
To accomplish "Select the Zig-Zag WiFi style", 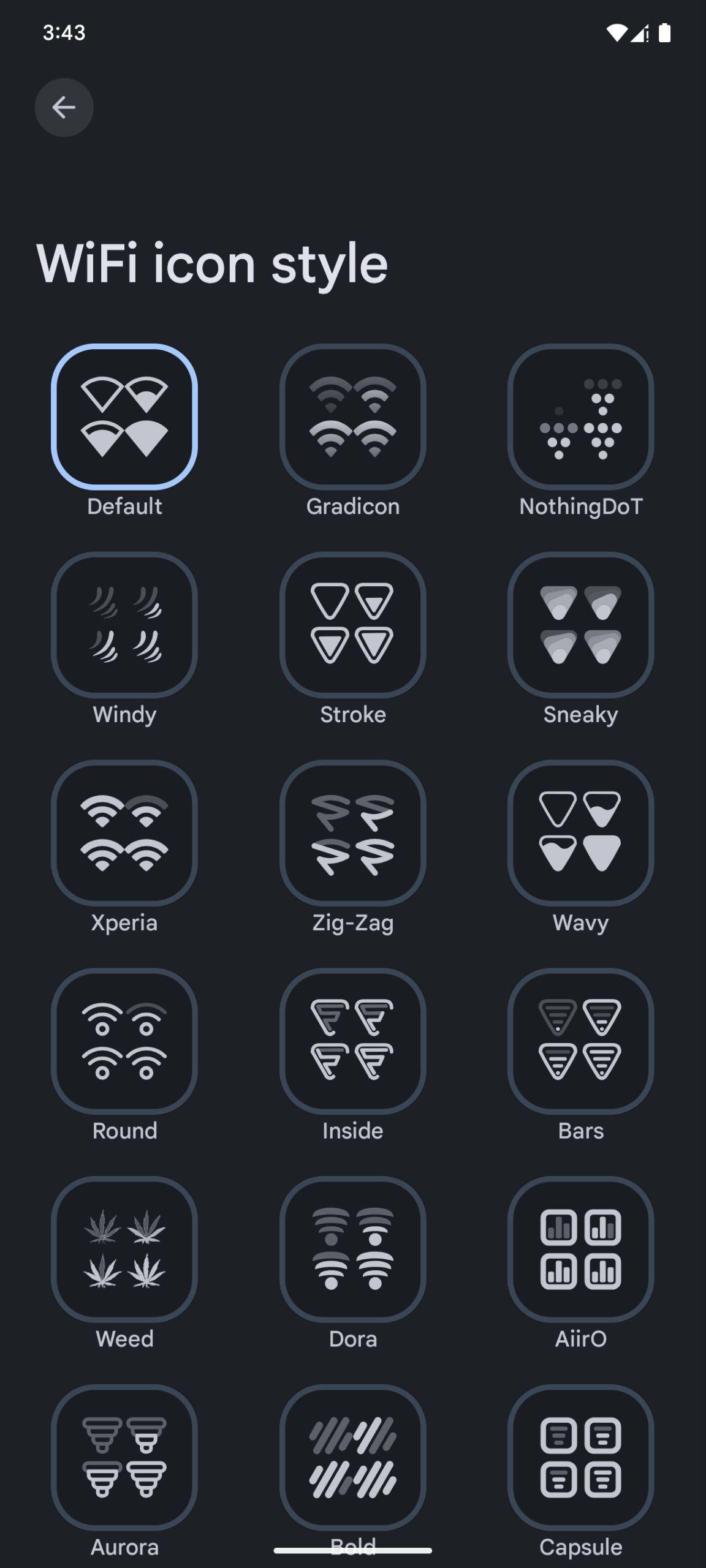I will point(353,833).
